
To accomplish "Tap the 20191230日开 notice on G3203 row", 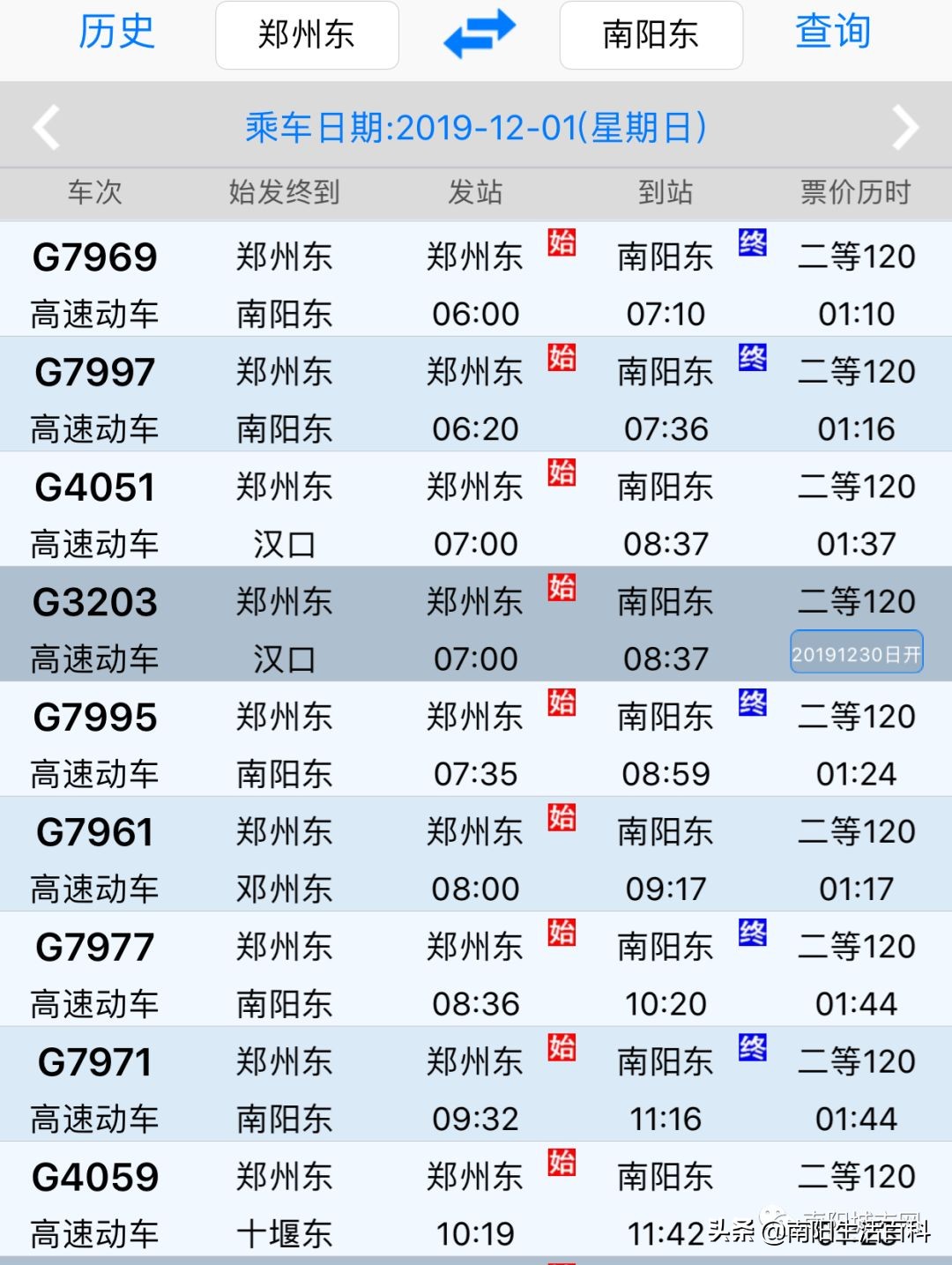I will (856, 653).
